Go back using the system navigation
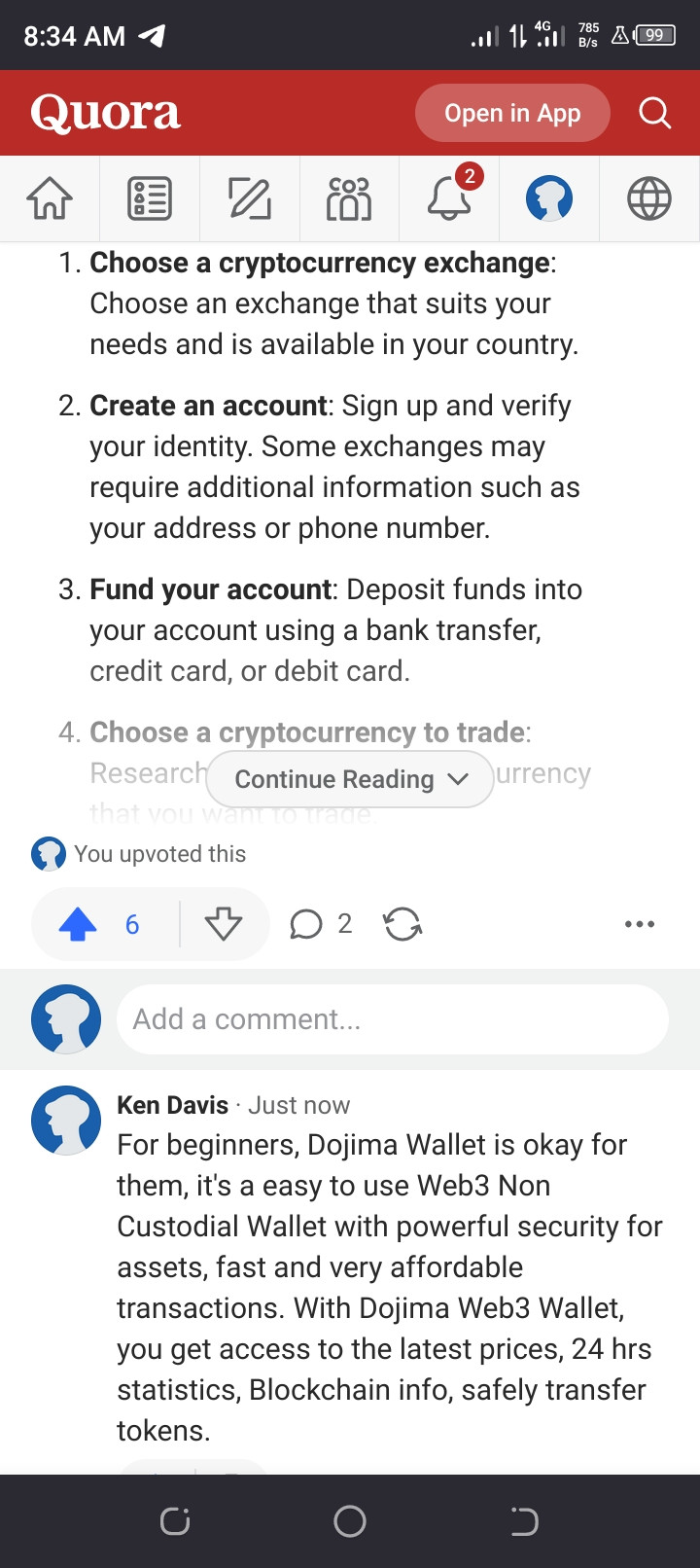This screenshot has height=1568, width=700. coord(524,1521)
